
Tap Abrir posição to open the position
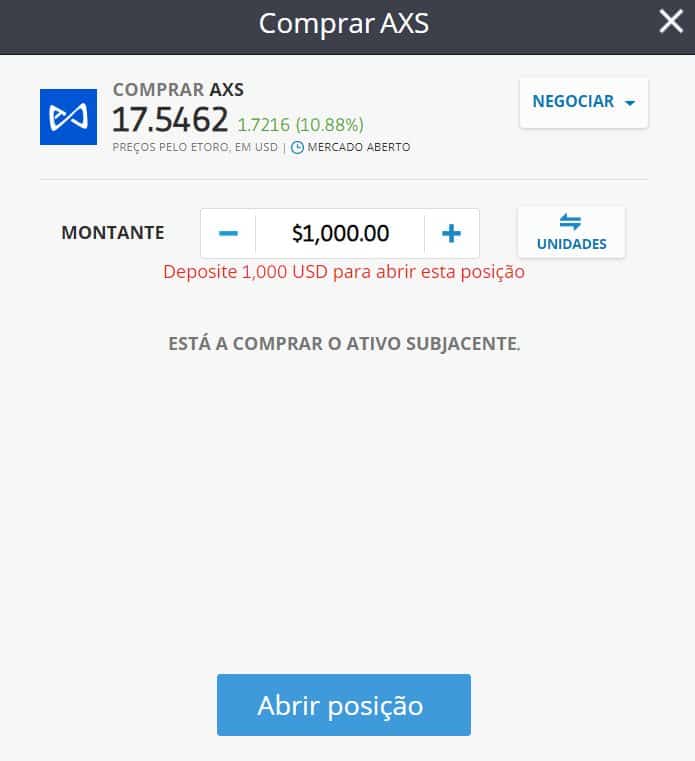tap(343, 705)
